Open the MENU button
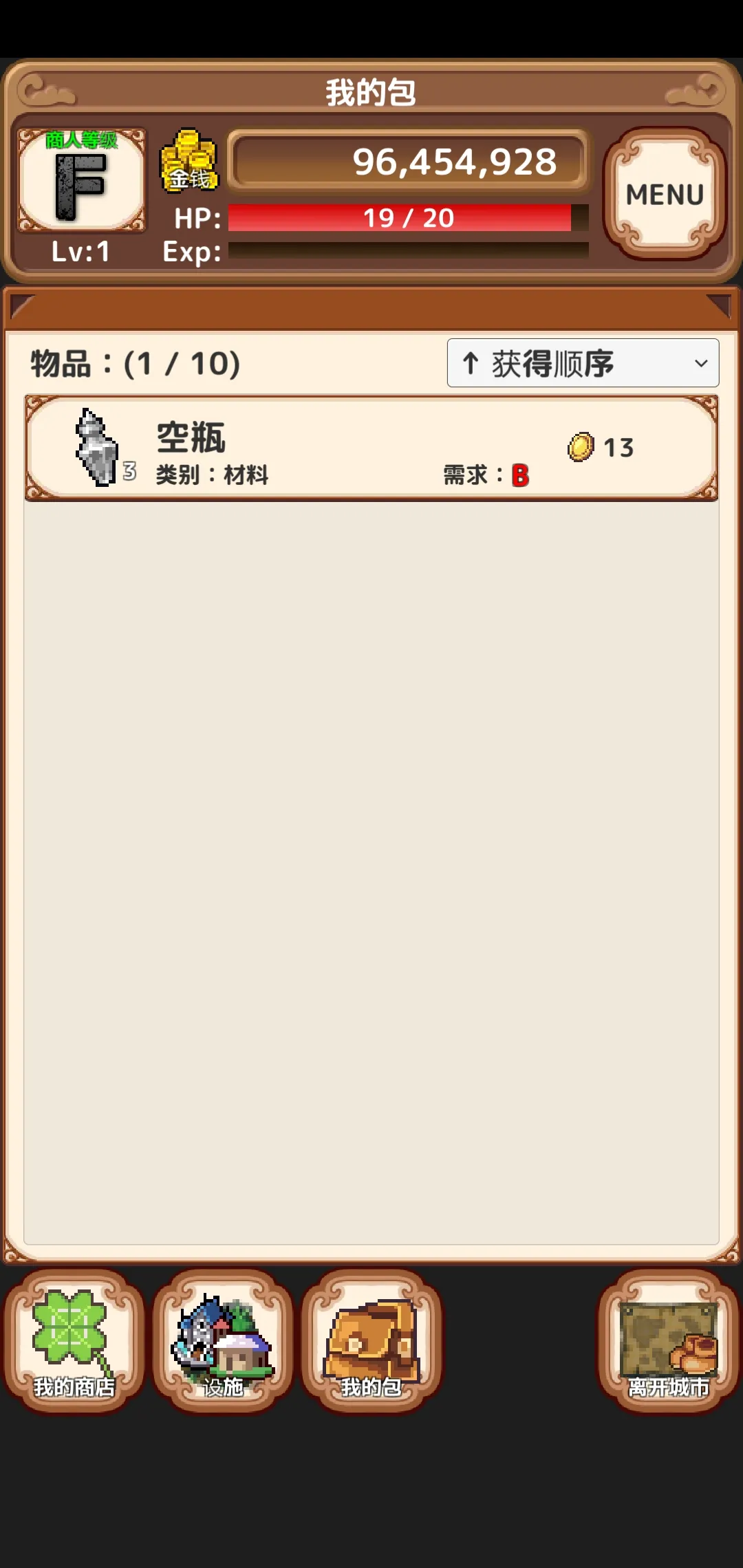 (665, 194)
